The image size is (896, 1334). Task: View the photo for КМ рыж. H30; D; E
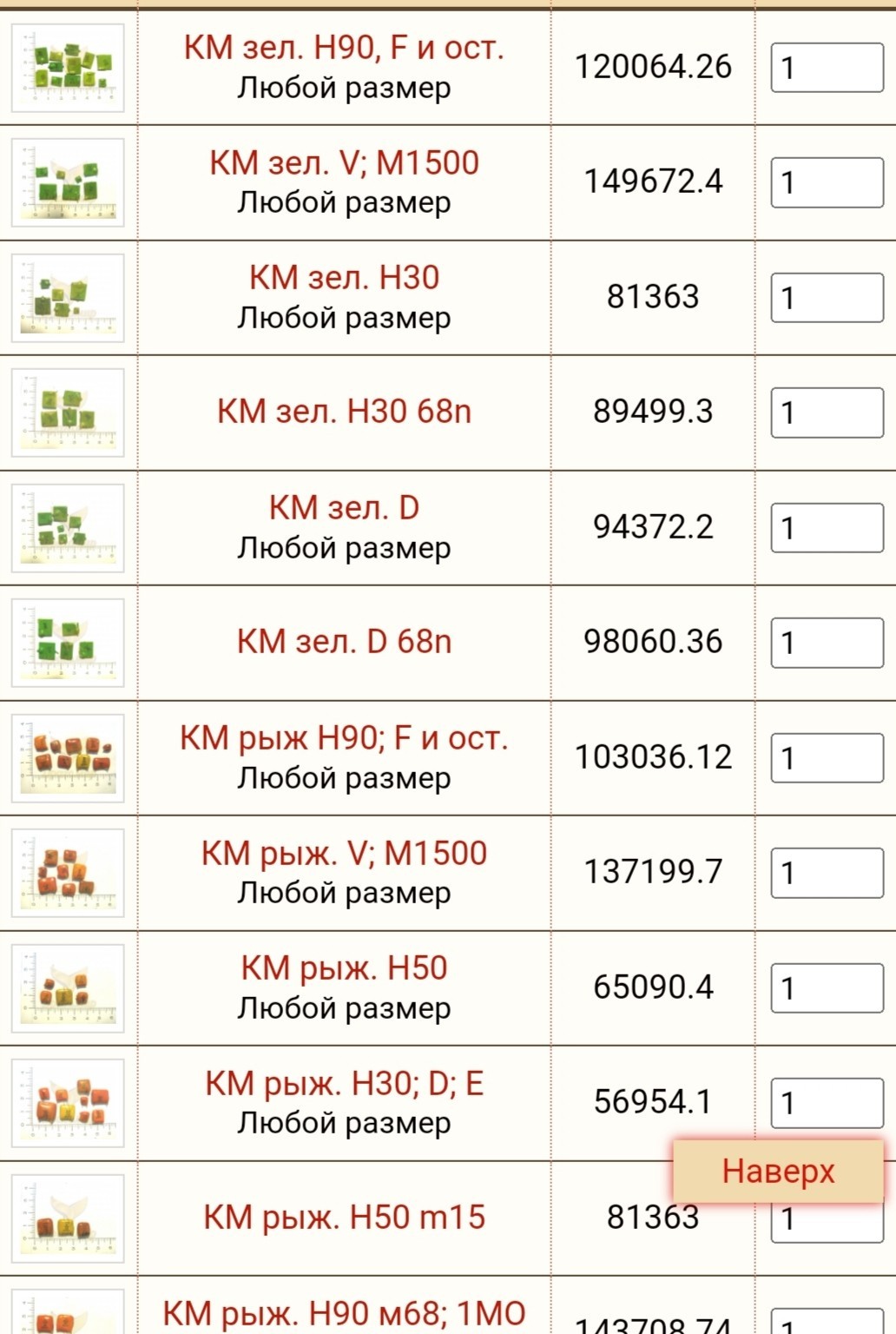pos(68,1103)
